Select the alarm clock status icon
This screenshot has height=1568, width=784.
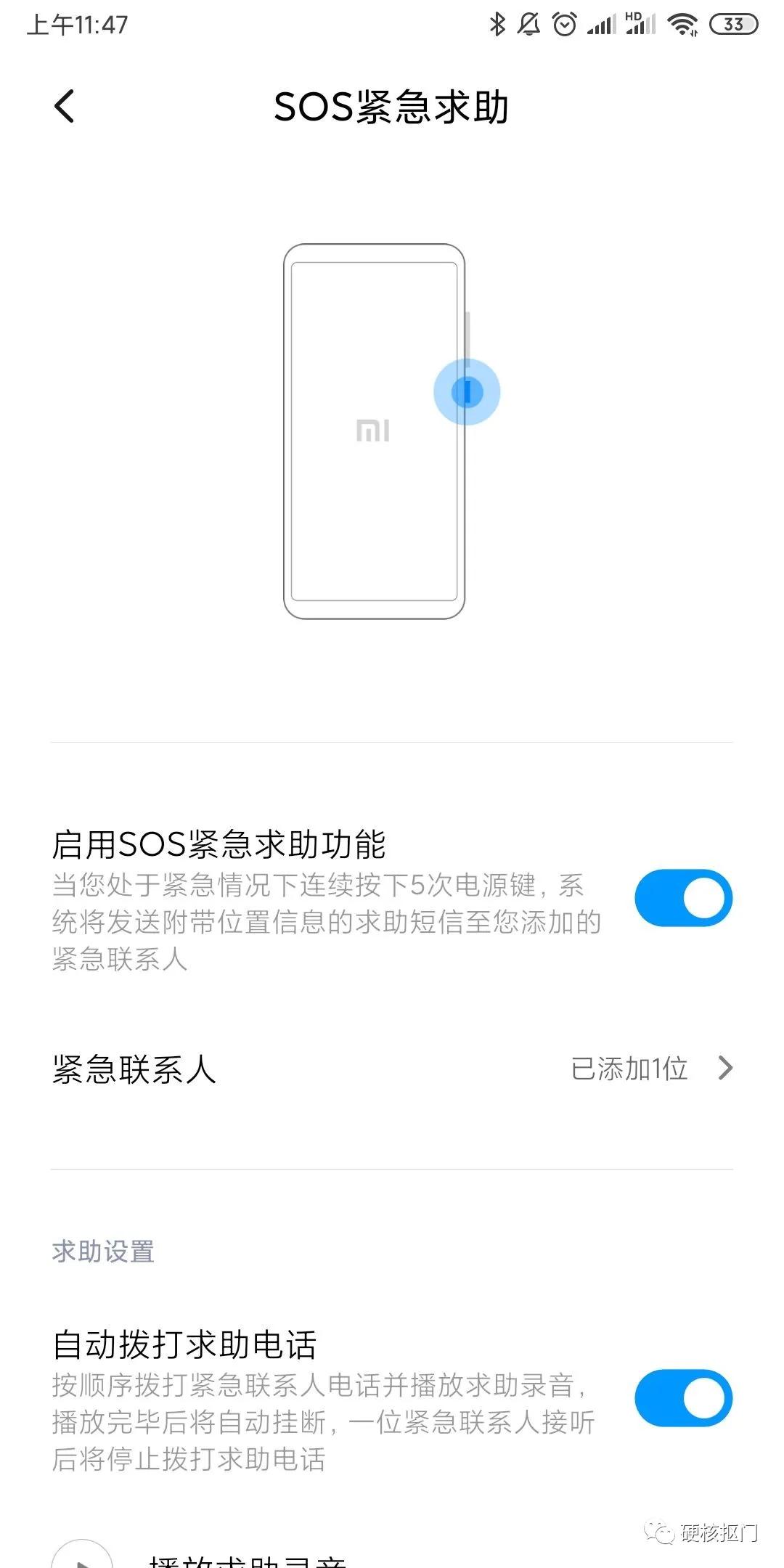point(564,24)
